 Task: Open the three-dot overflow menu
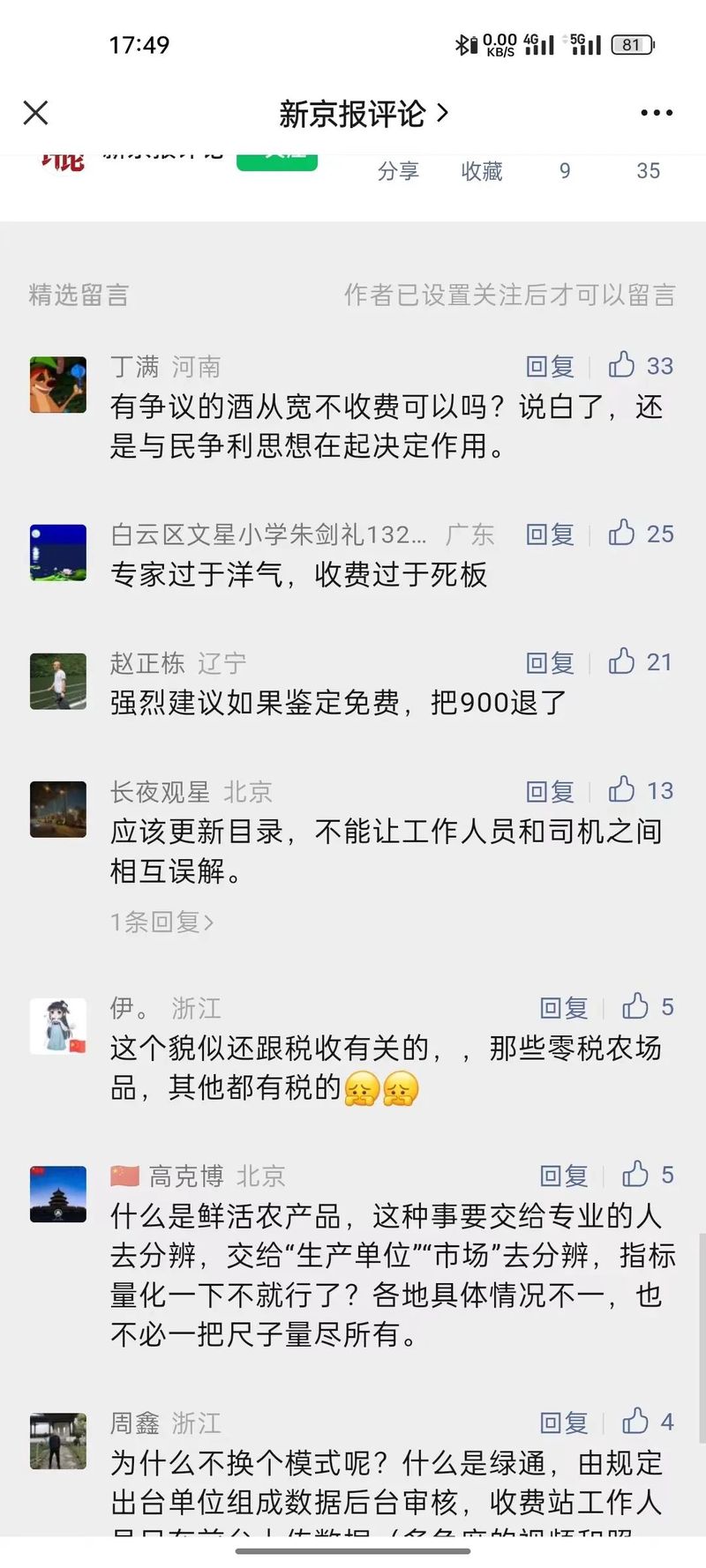(657, 113)
